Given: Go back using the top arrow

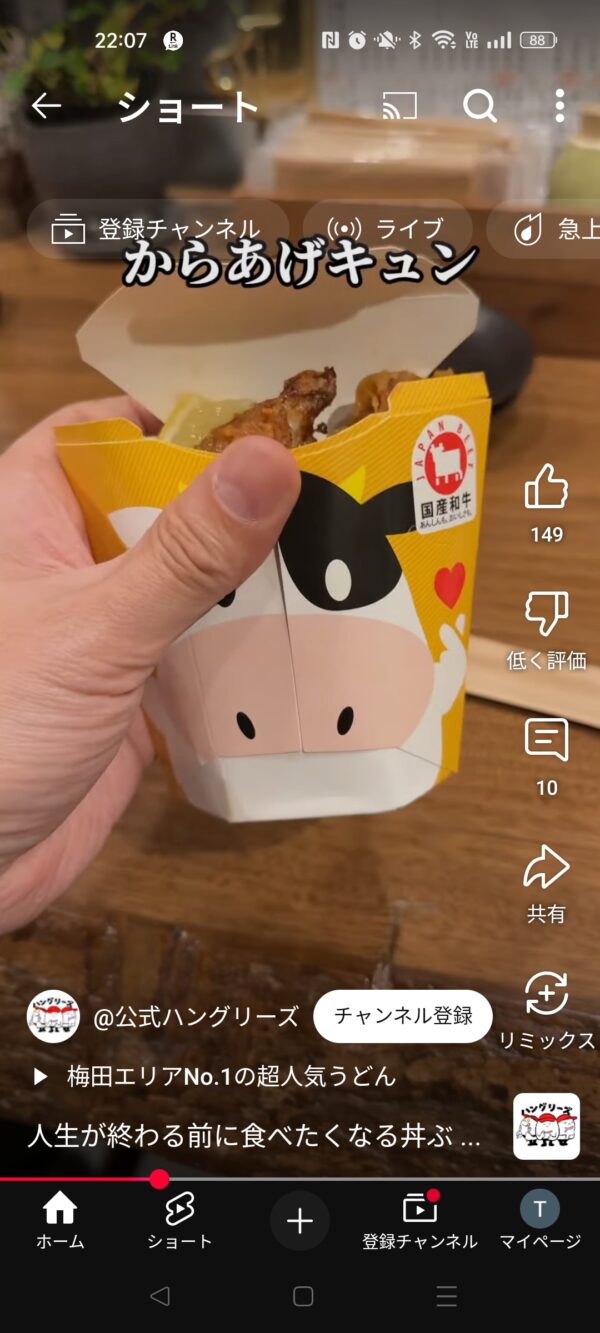Looking at the screenshot, I should point(46,106).
